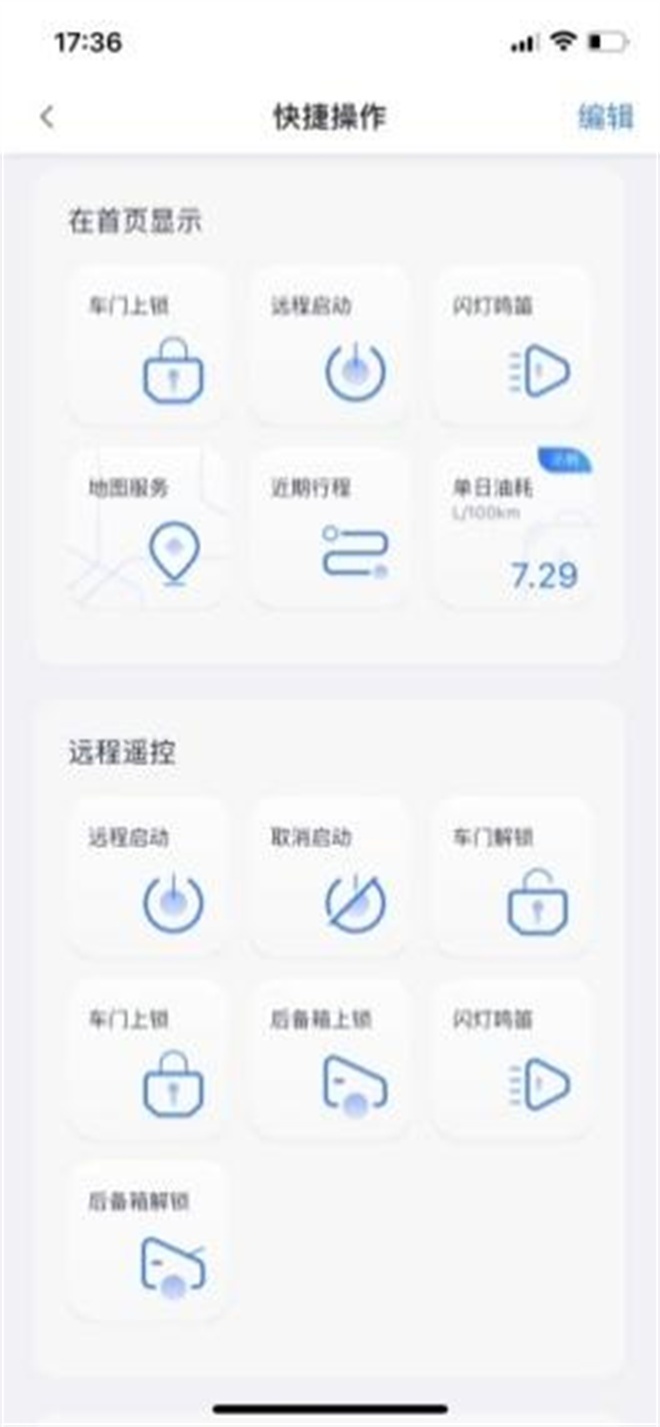
Task: Open 近期行程 recent trips tile
Action: (x=330, y=528)
